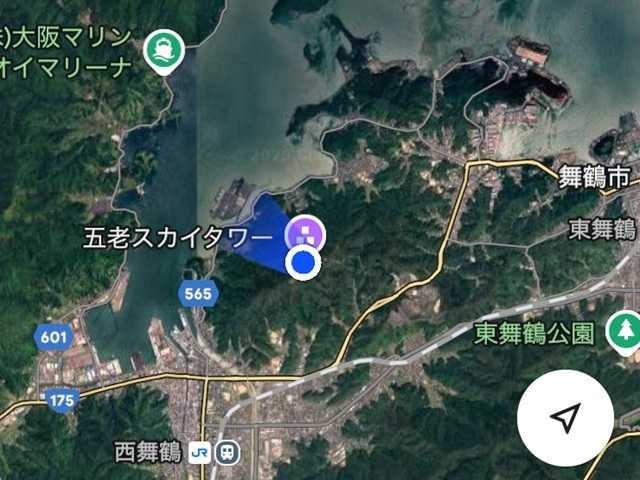Open the 五老スカイタワー place marker

coord(305,235)
